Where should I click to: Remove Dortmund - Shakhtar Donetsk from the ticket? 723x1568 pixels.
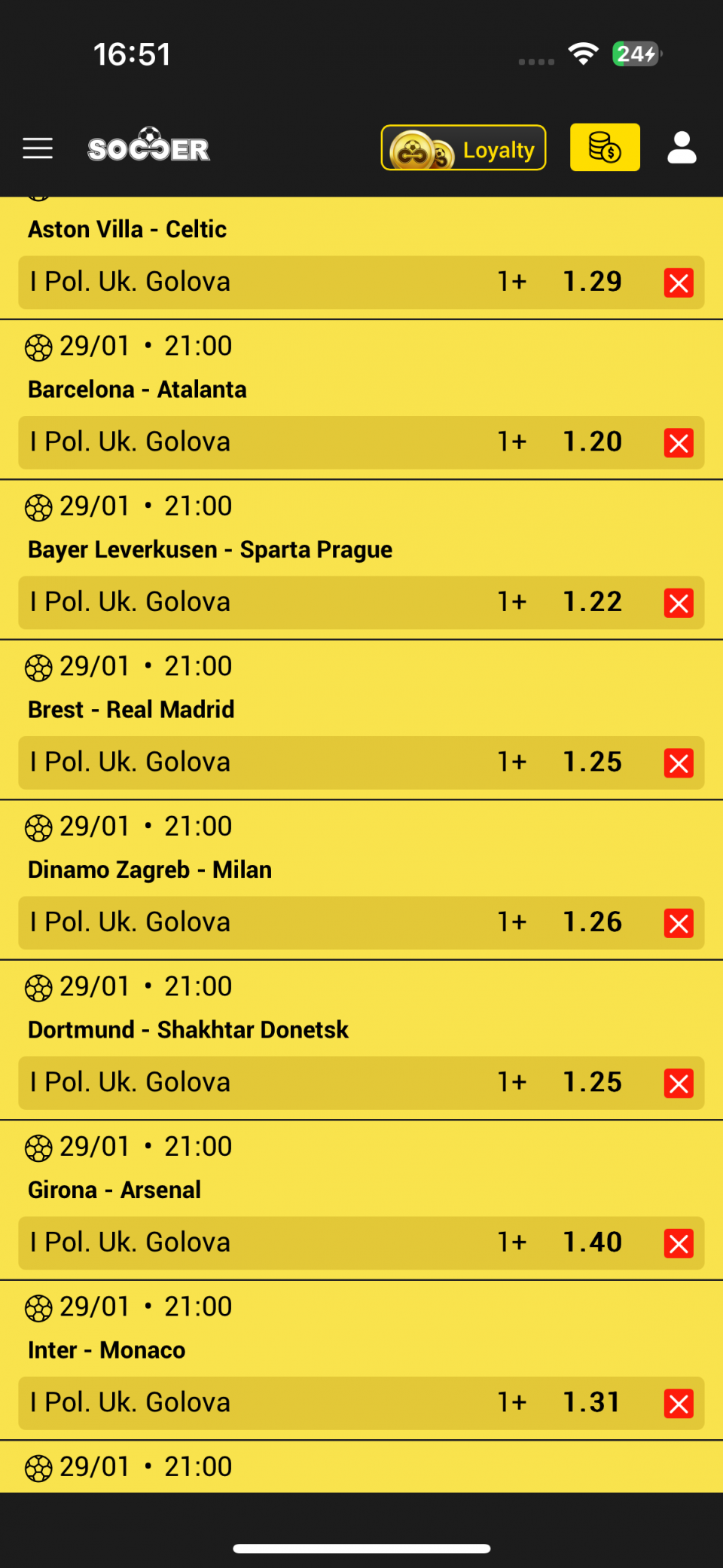(679, 1084)
